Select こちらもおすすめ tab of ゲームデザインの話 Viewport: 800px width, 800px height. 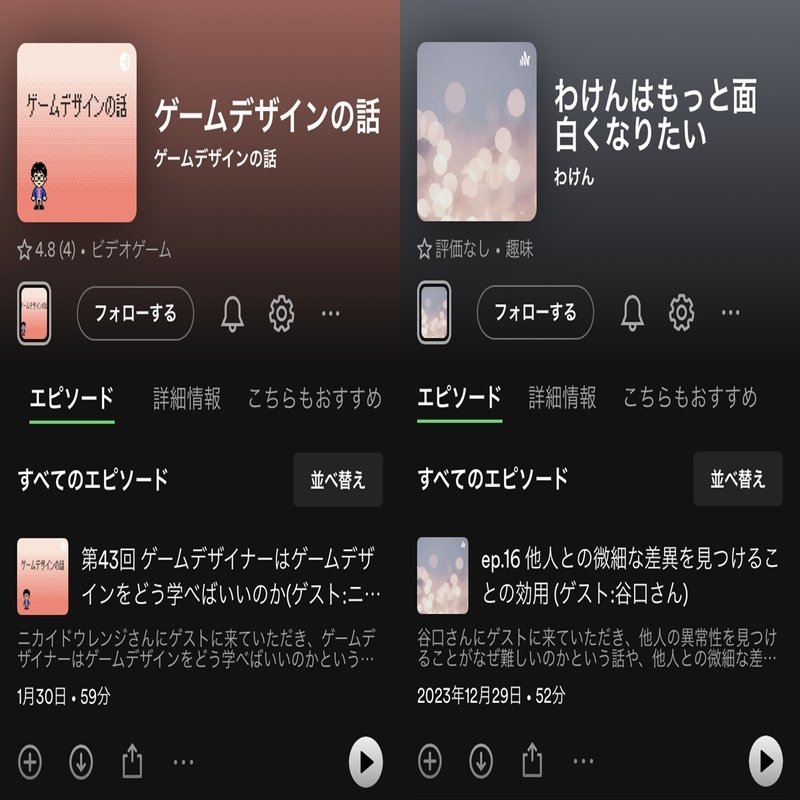point(315,398)
